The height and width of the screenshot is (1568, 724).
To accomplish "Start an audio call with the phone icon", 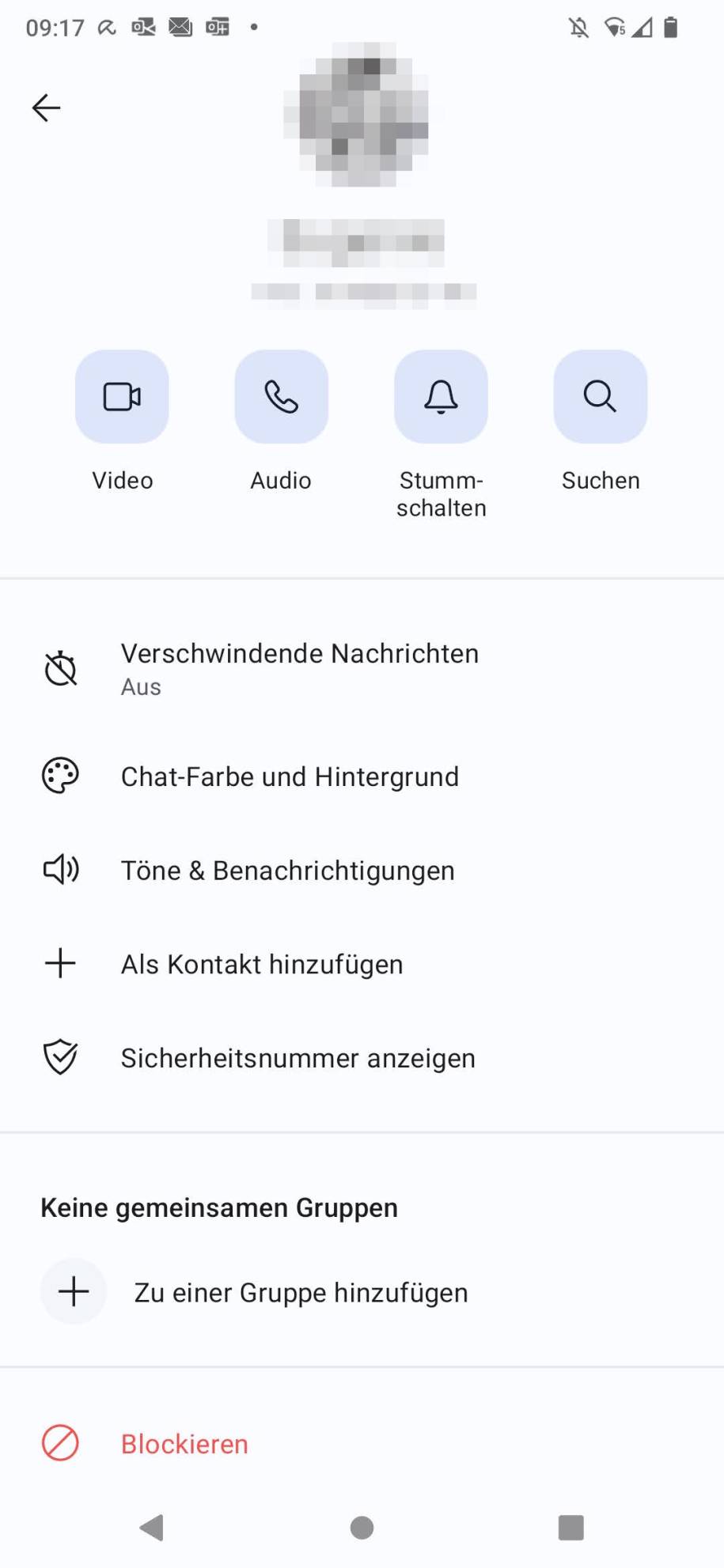I will pos(281,396).
